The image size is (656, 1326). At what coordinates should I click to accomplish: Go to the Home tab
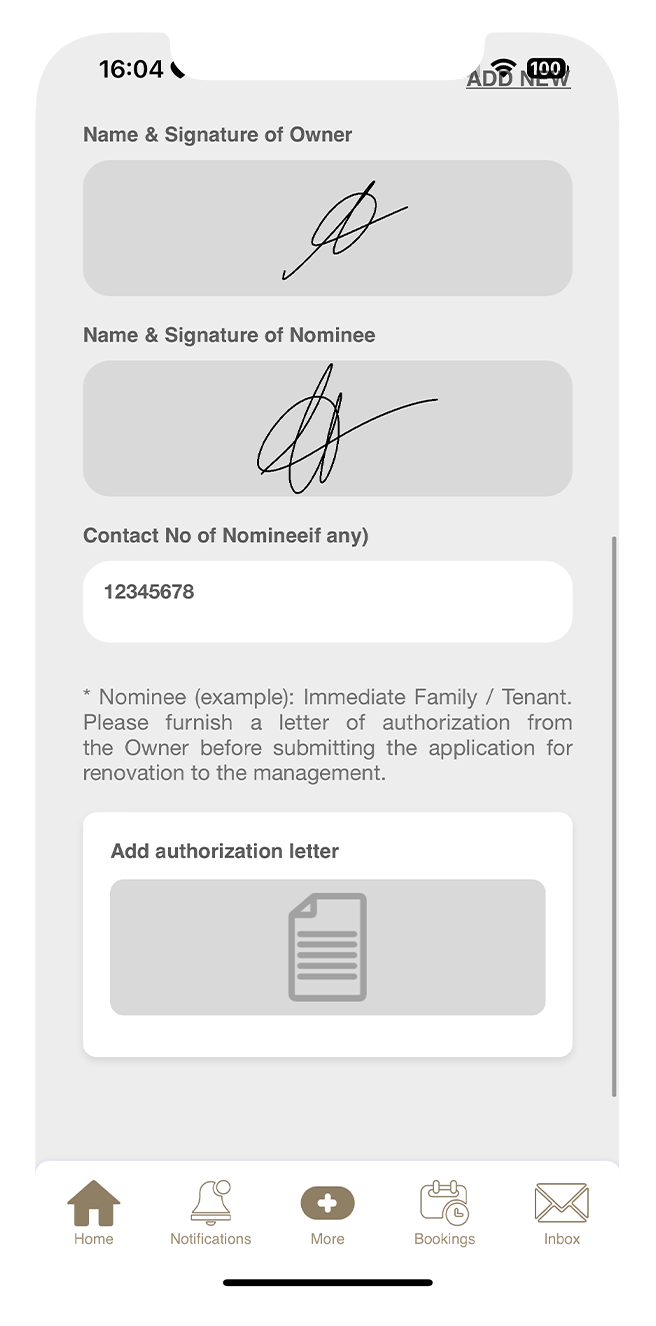[x=94, y=1212]
